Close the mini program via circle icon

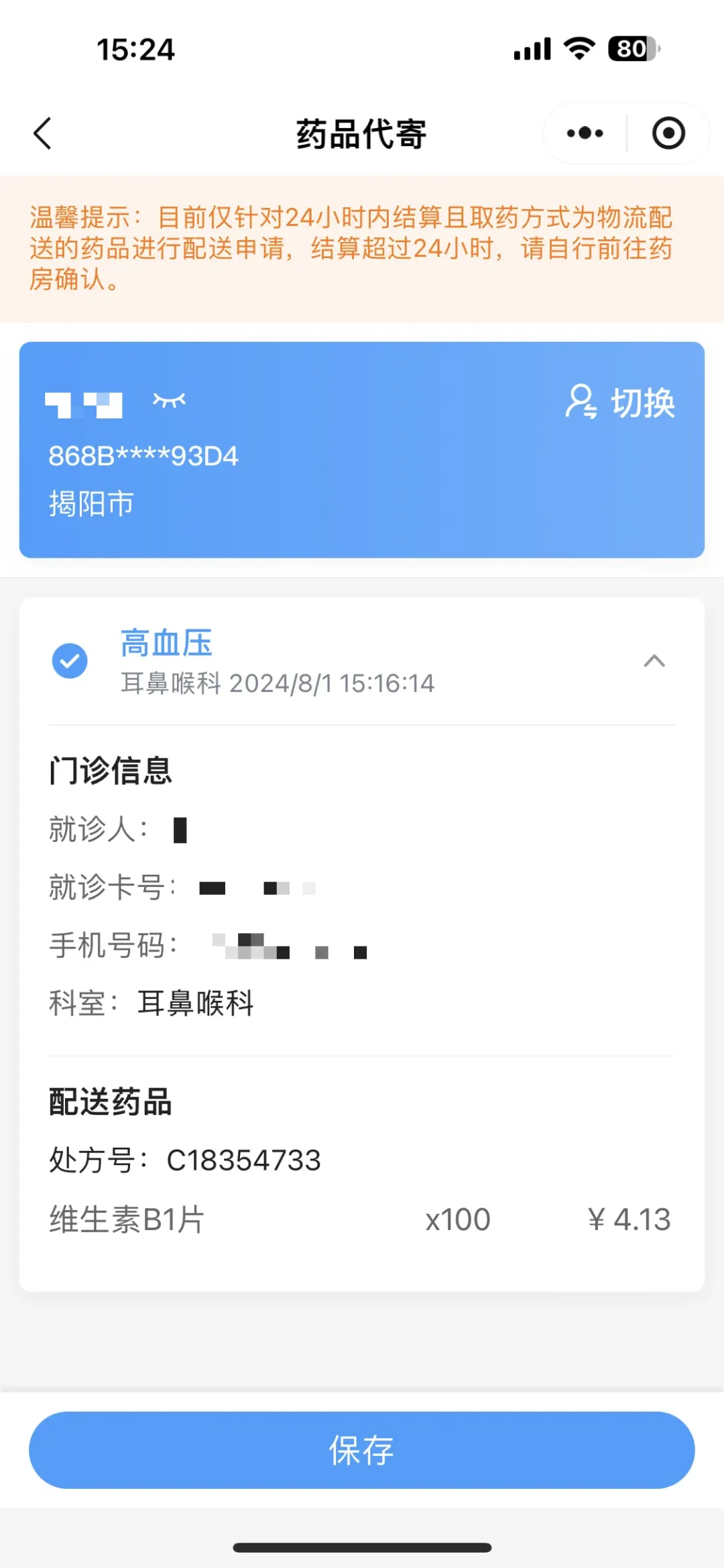coord(668,133)
